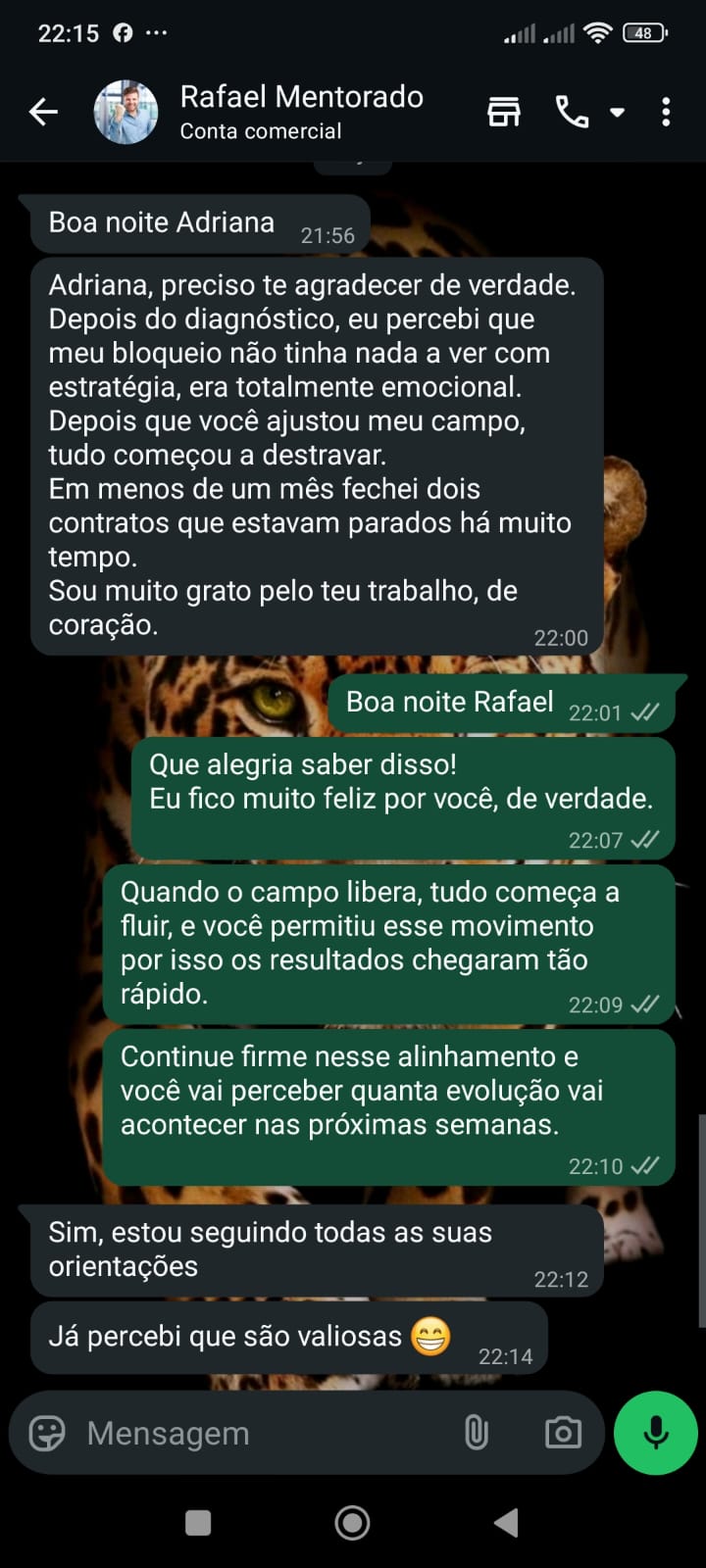The width and height of the screenshot is (706, 1568).
Task: Focus the Mensagem text field
Action: 255,1433
